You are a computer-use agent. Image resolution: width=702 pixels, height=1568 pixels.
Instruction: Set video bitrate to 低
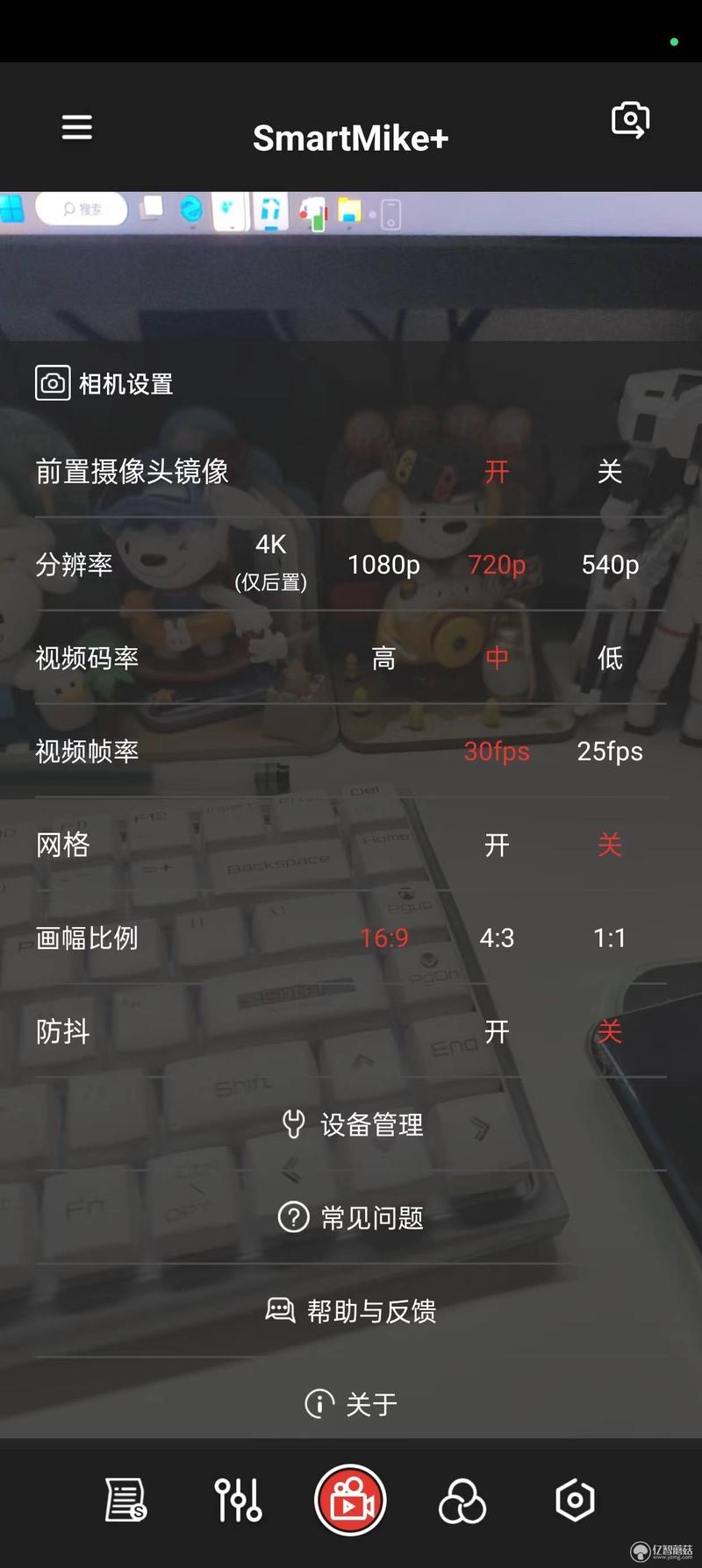point(610,659)
